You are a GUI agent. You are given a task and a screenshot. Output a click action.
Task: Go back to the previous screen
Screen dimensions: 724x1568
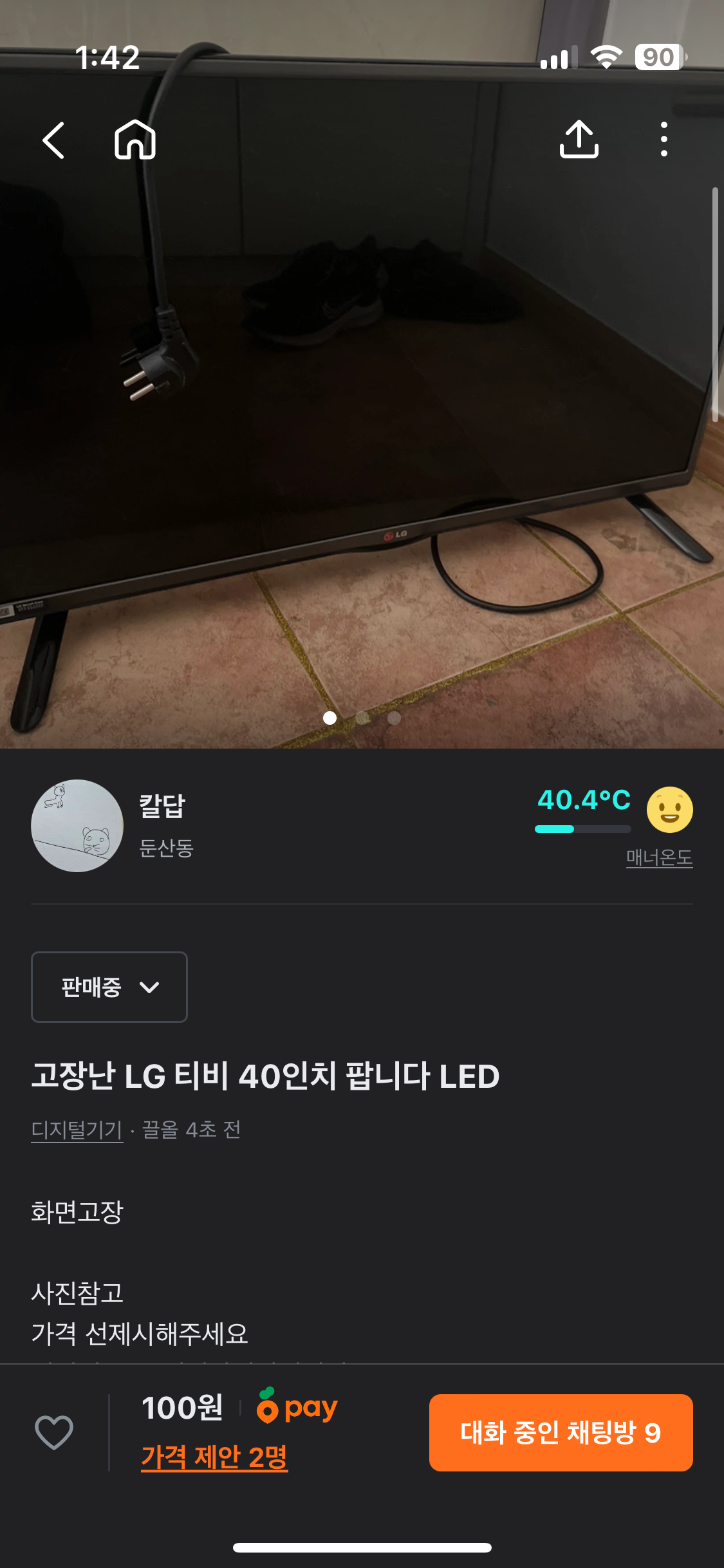pos(53,140)
